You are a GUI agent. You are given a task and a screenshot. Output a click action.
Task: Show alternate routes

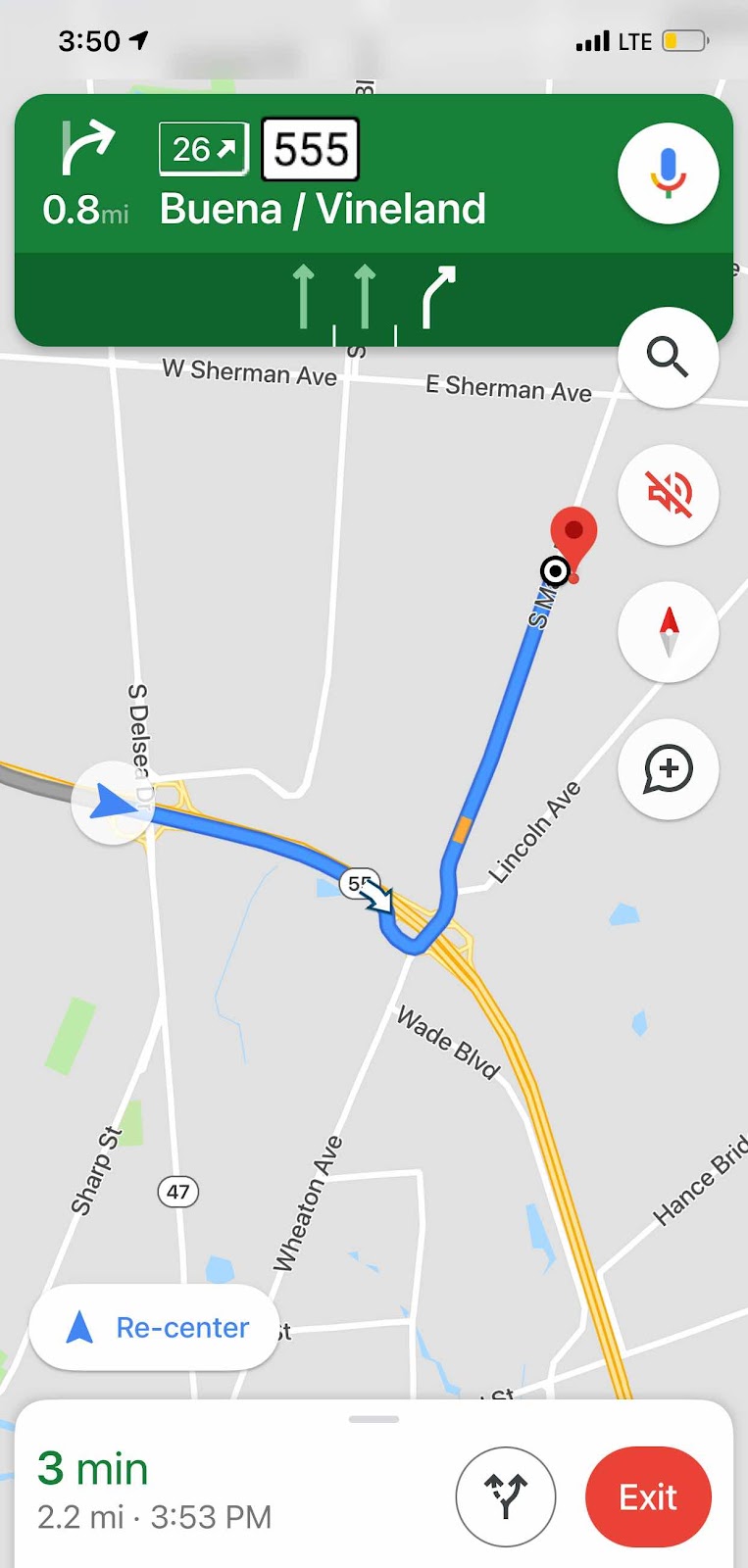(x=506, y=1496)
